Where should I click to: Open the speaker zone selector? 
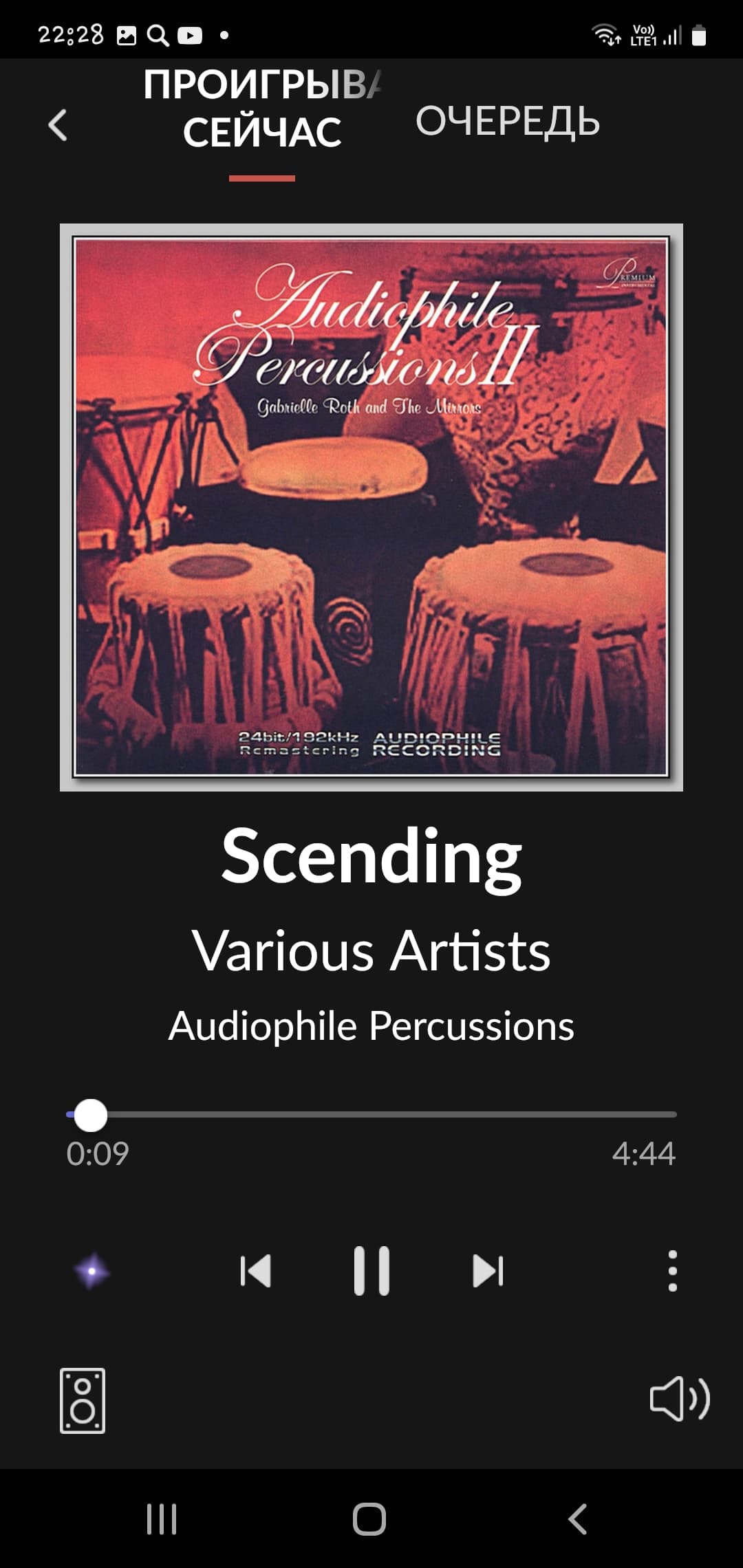click(83, 1400)
